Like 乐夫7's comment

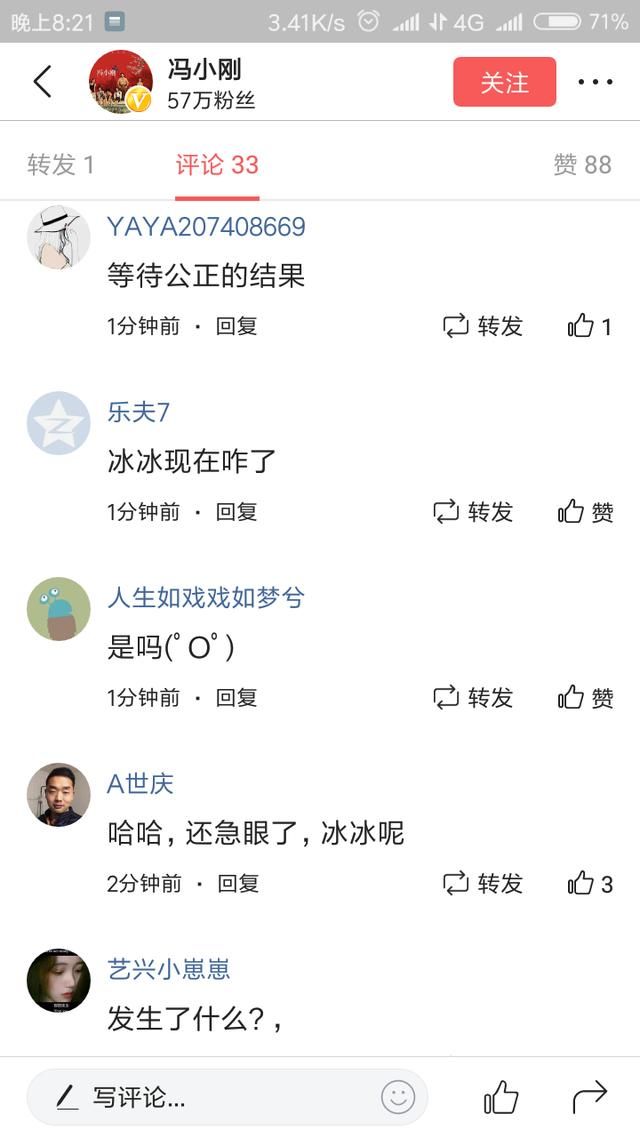586,512
